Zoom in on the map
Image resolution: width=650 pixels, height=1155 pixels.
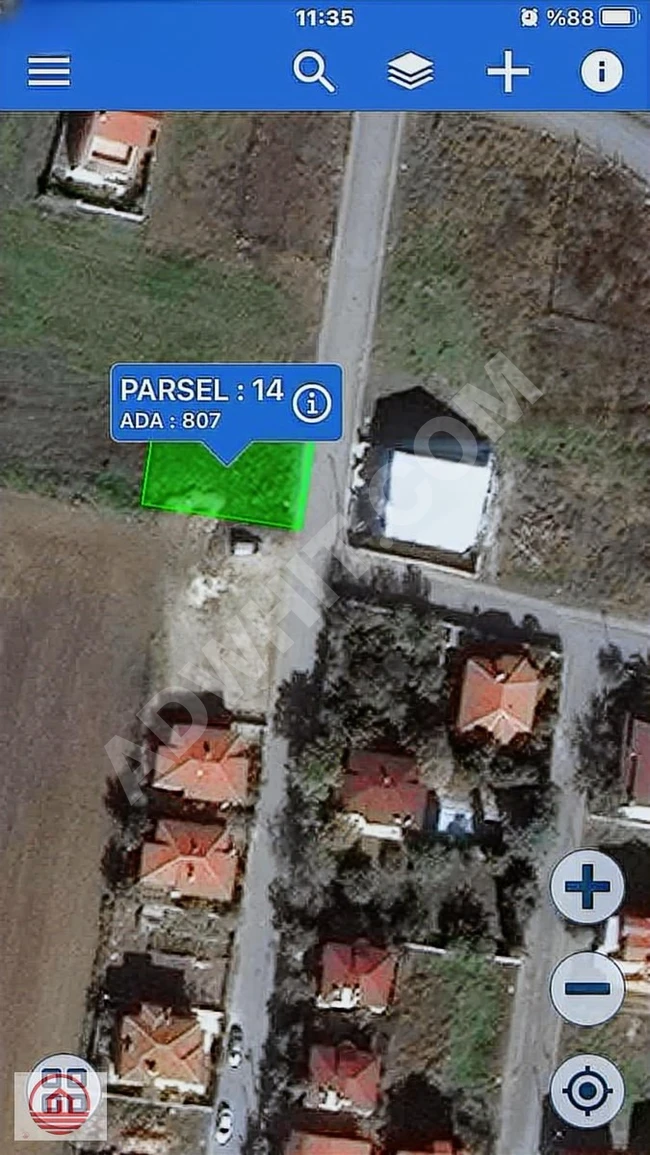(587, 886)
